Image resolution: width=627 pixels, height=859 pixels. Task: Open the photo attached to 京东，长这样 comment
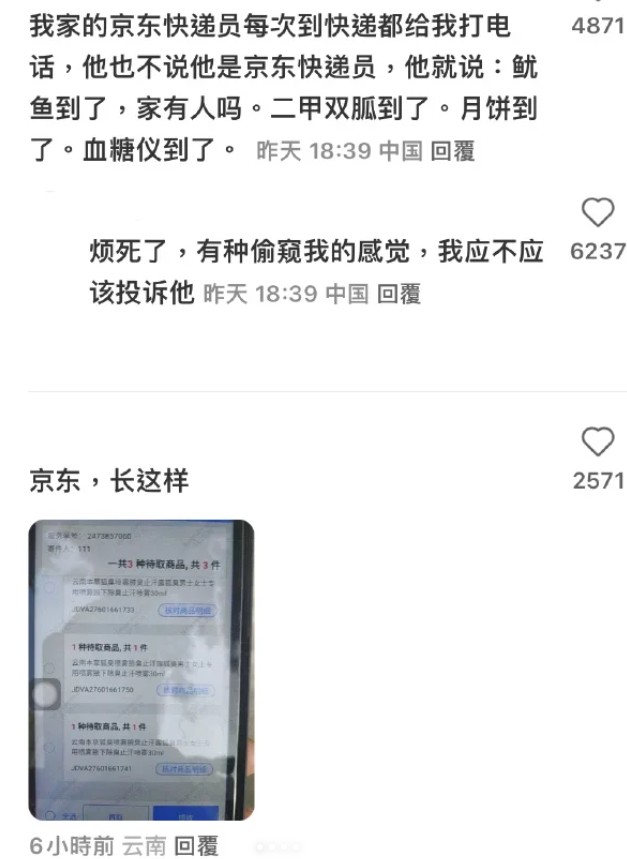[x=141, y=669]
